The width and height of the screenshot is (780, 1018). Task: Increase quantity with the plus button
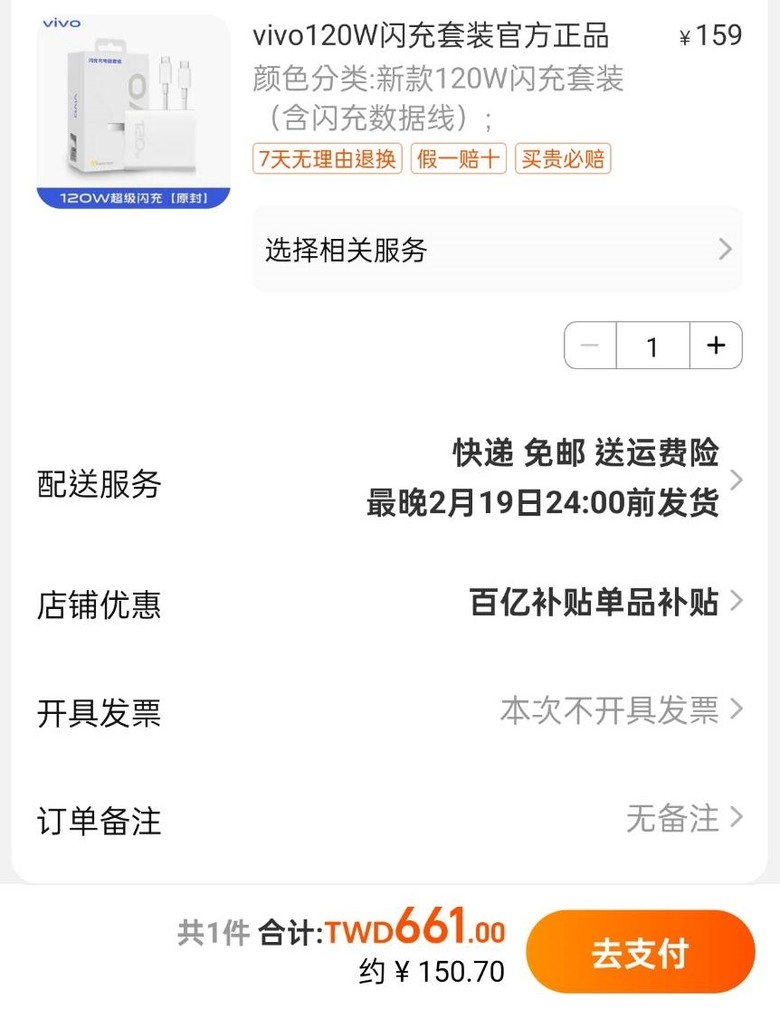716,346
